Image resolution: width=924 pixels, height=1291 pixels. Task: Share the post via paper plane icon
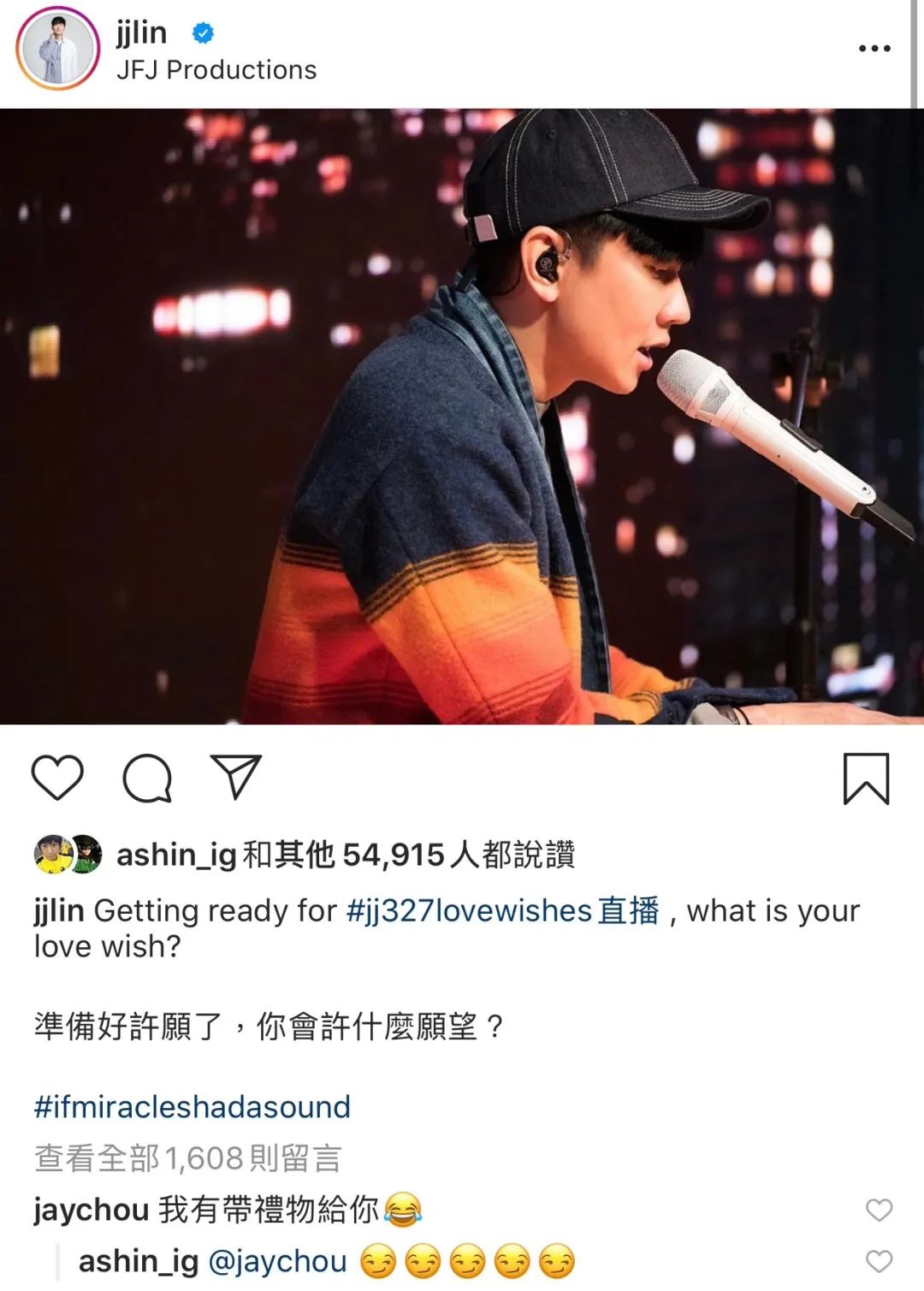point(235,778)
